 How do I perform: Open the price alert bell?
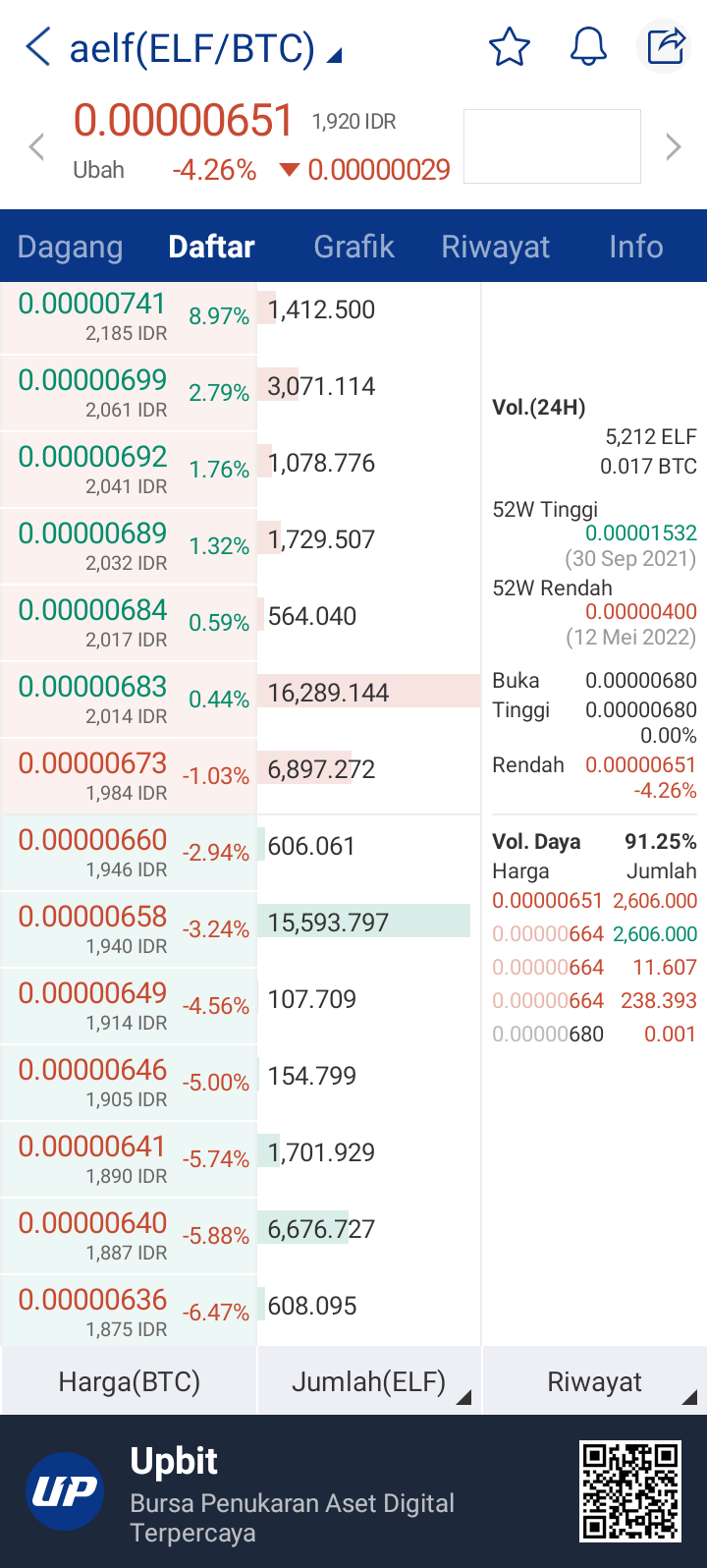click(x=588, y=46)
